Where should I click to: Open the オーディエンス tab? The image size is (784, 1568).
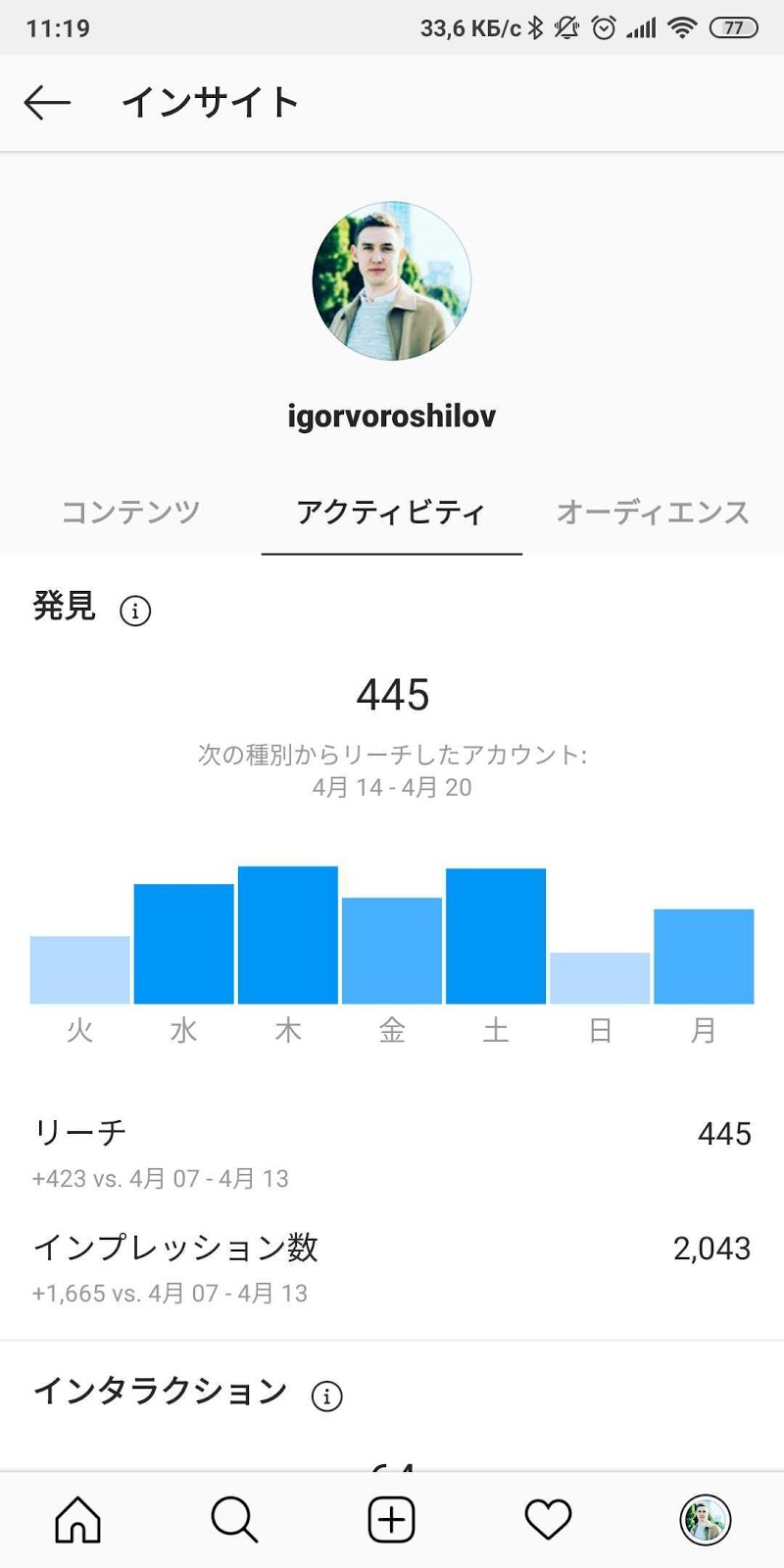(653, 512)
